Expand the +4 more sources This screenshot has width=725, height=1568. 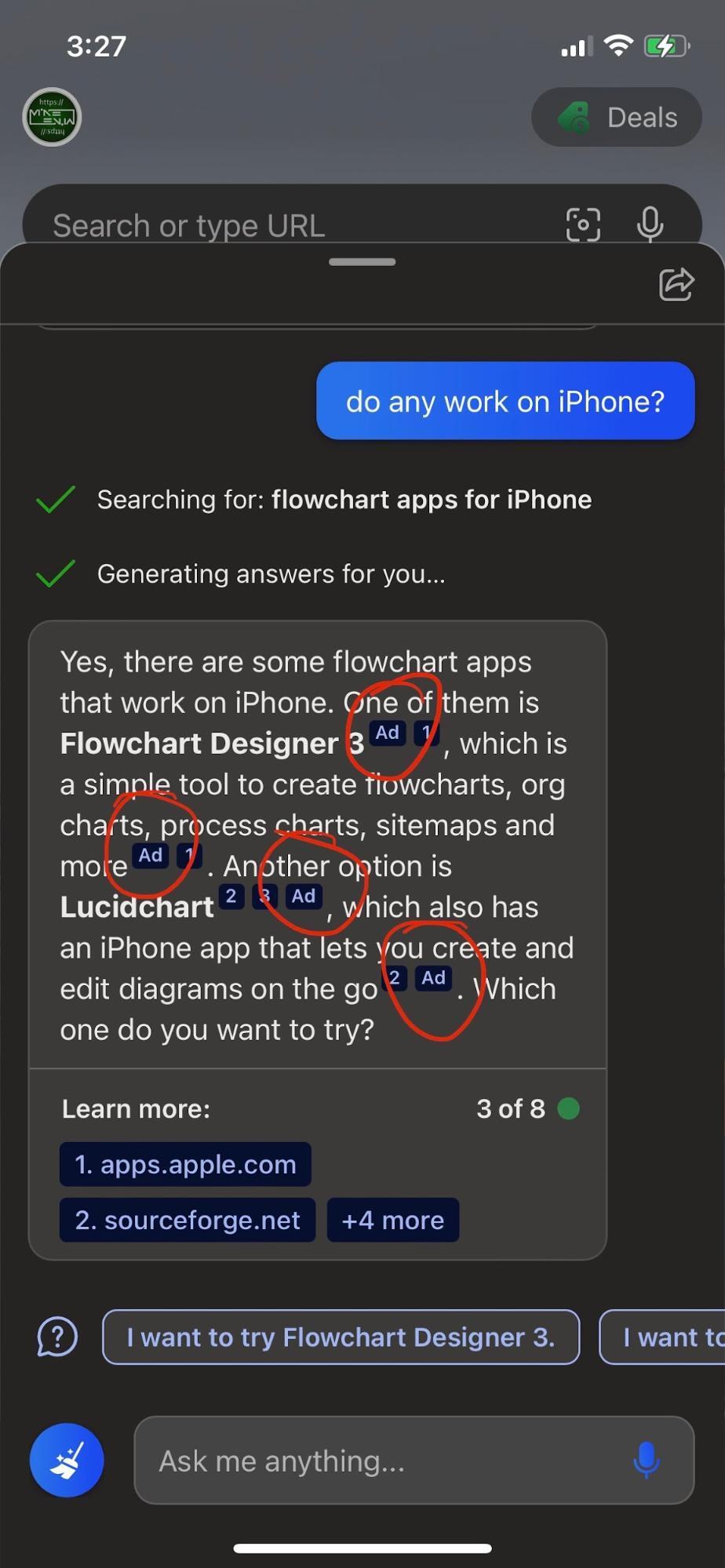point(392,1220)
